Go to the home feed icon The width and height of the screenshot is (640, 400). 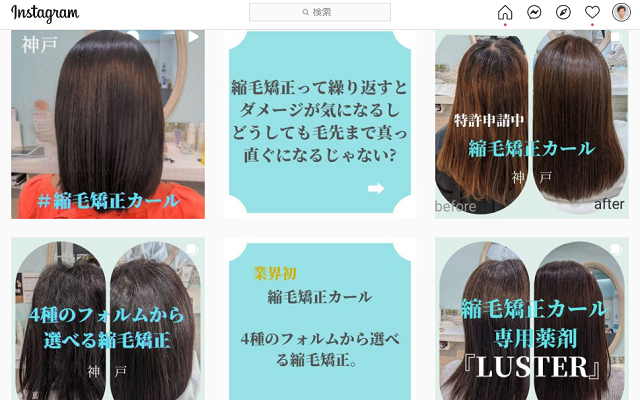(x=505, y=13)
